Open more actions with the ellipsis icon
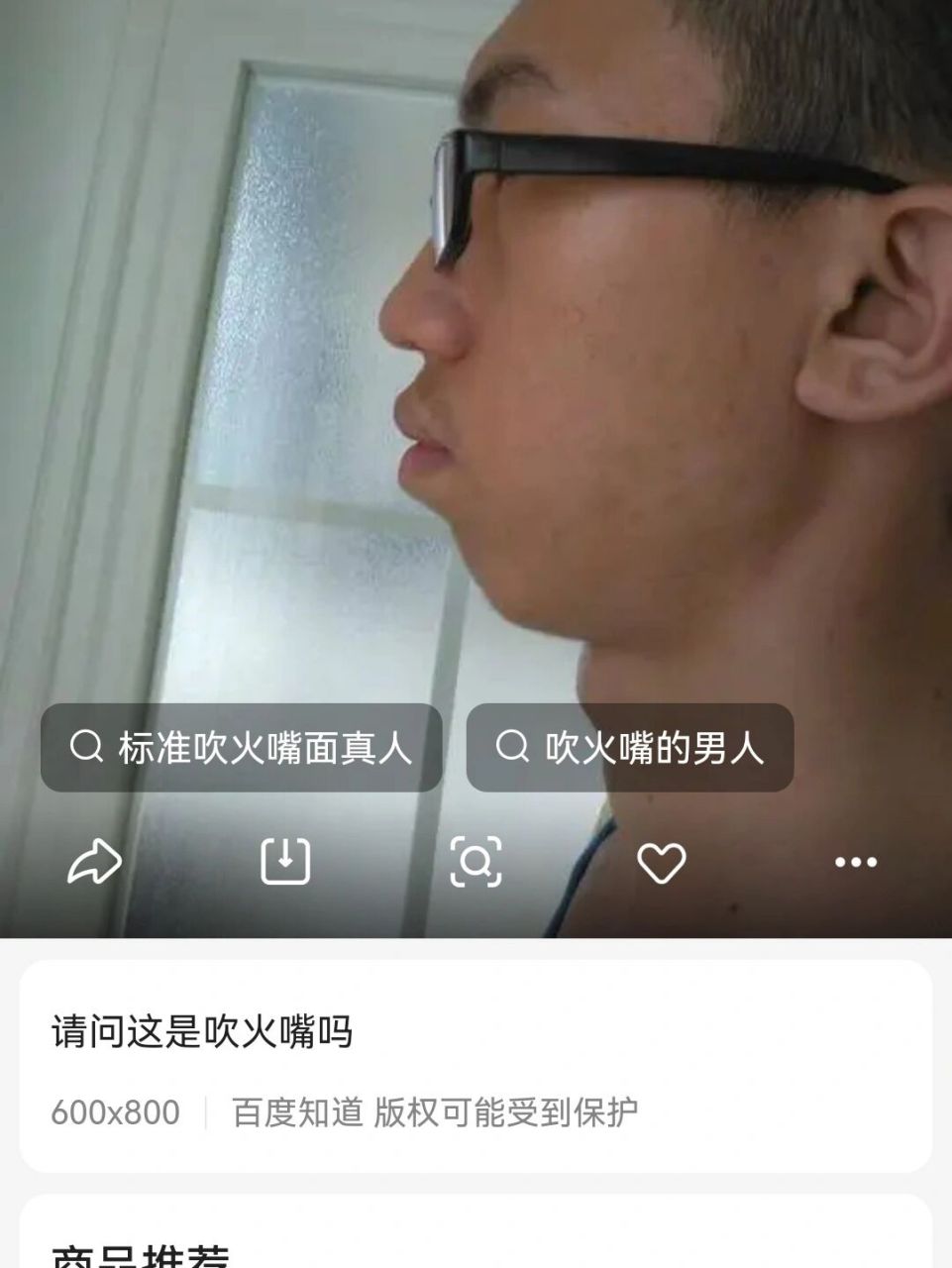 pos(853,862)
